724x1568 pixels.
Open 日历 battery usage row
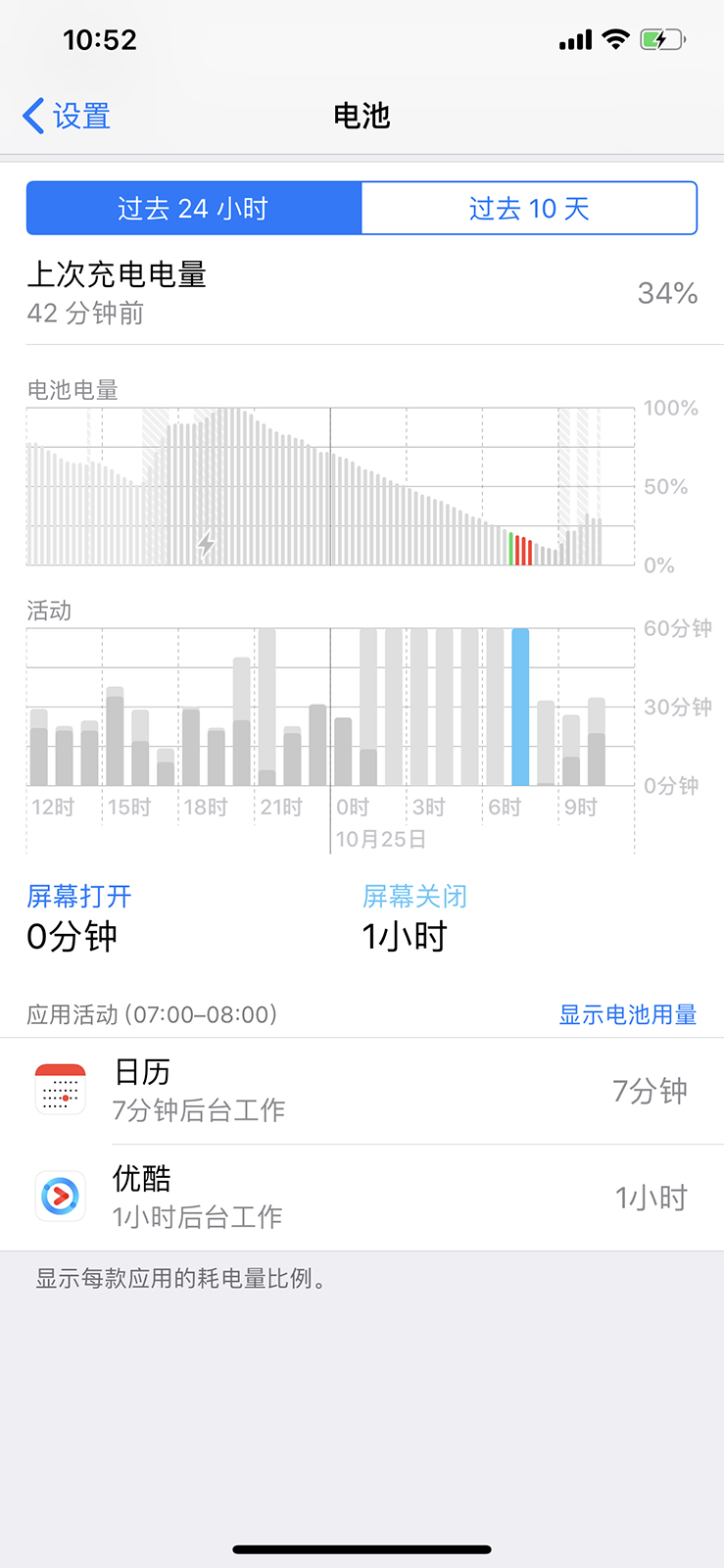tap(362, 1091)
